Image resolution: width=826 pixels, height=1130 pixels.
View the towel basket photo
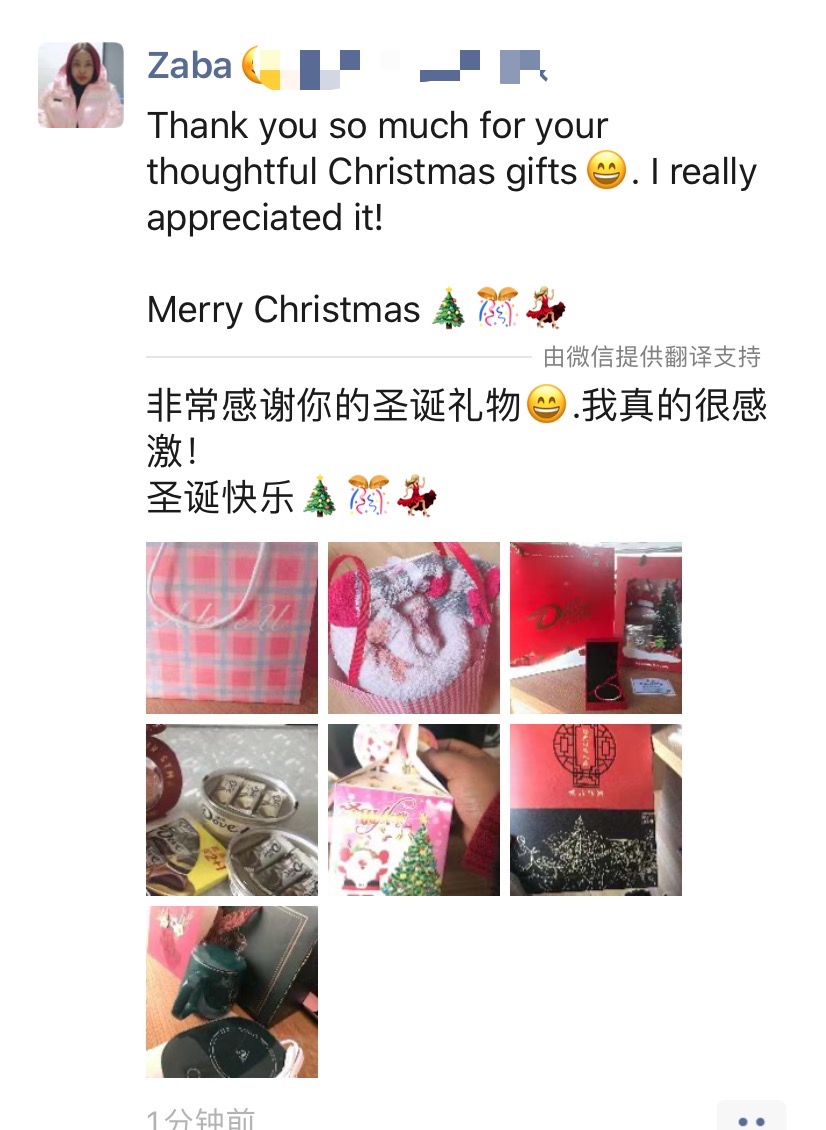click(414, 628)
